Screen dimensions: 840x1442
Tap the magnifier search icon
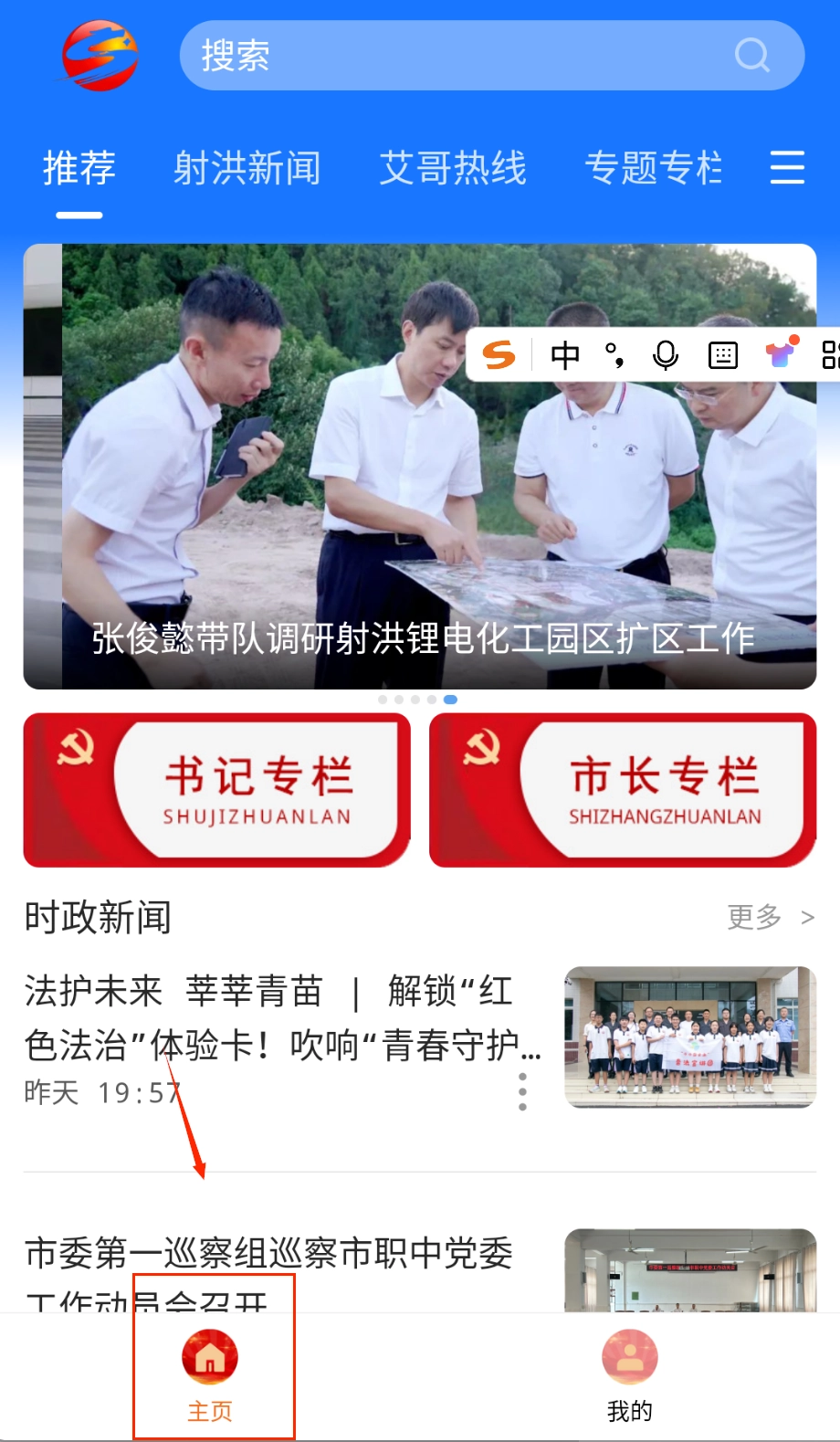point(752,56)
